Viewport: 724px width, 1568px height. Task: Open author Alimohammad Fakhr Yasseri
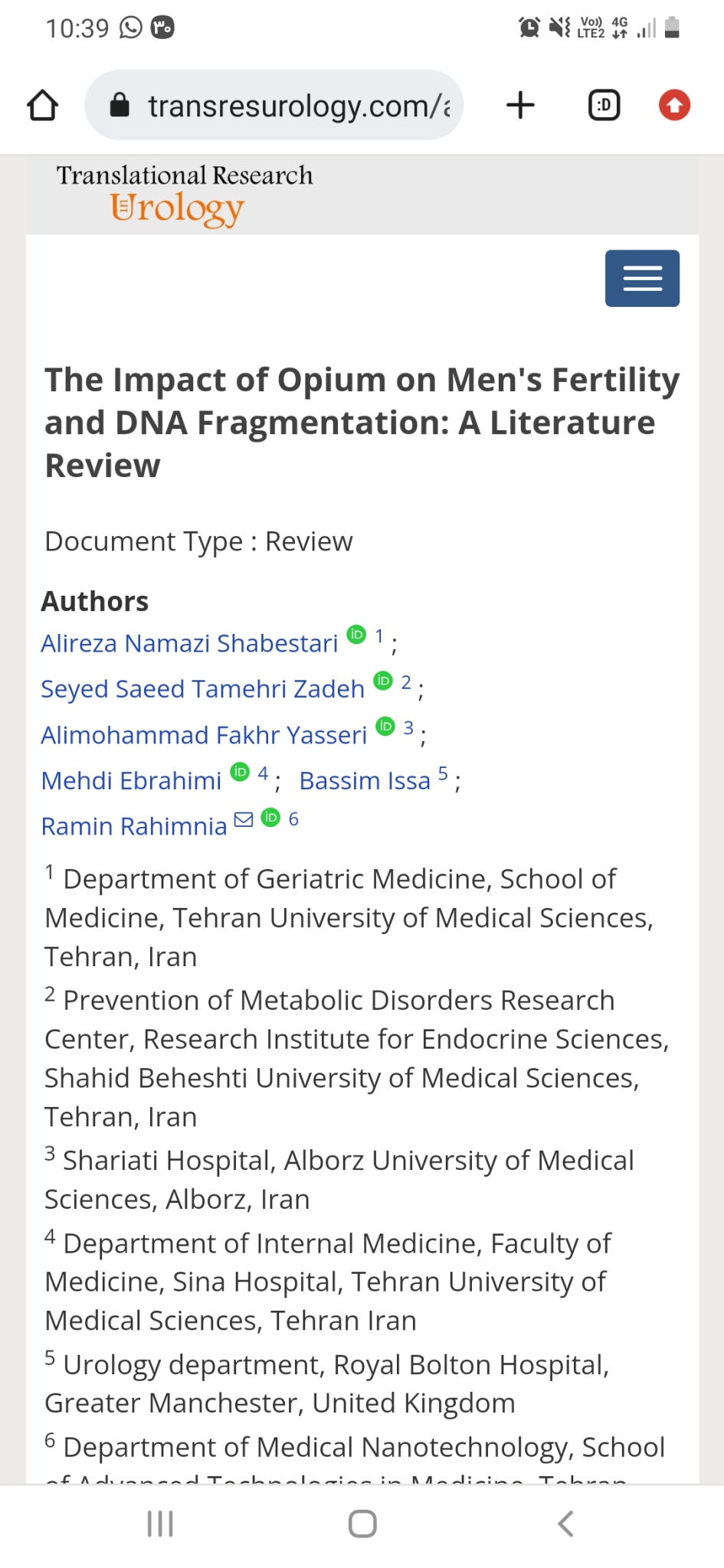205,735
